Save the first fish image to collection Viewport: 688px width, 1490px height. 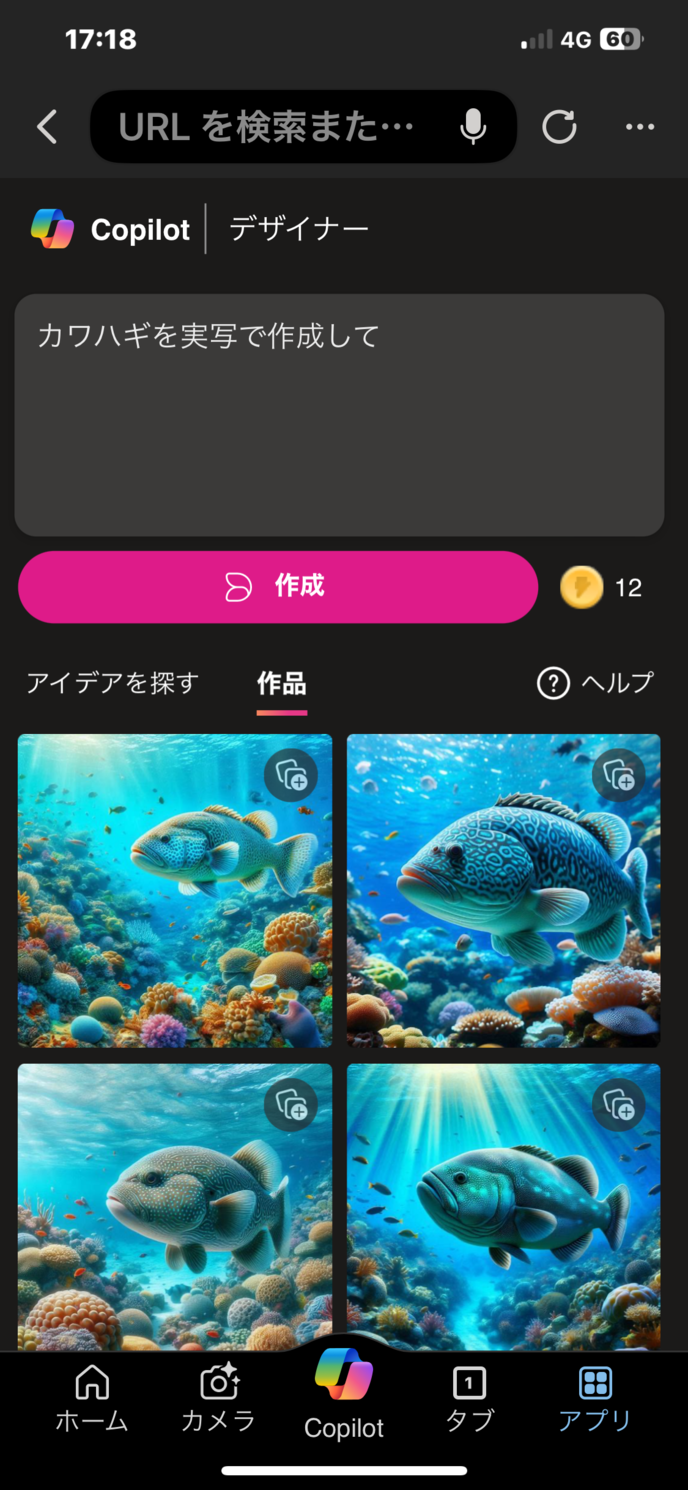(x=291, y=775)
